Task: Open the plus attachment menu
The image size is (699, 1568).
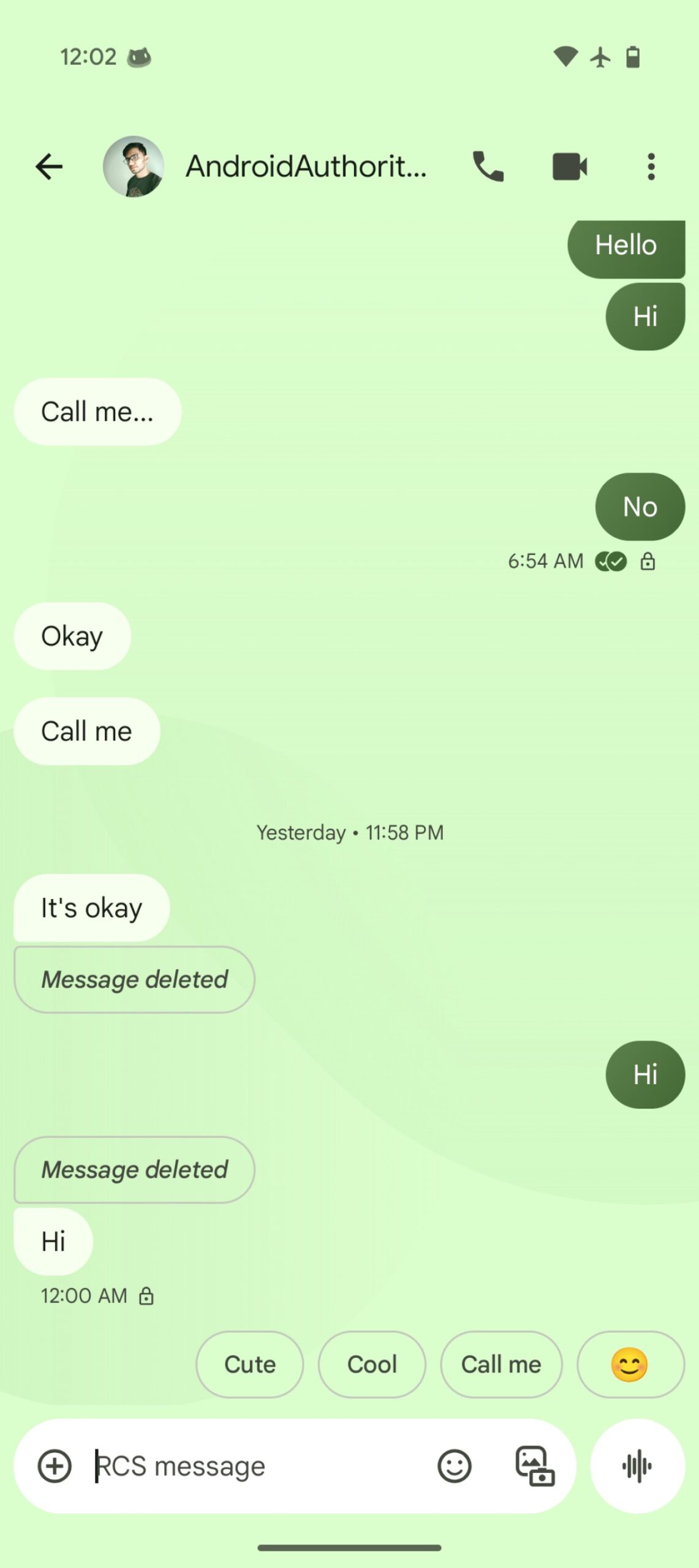Action: coord(55,1466)
